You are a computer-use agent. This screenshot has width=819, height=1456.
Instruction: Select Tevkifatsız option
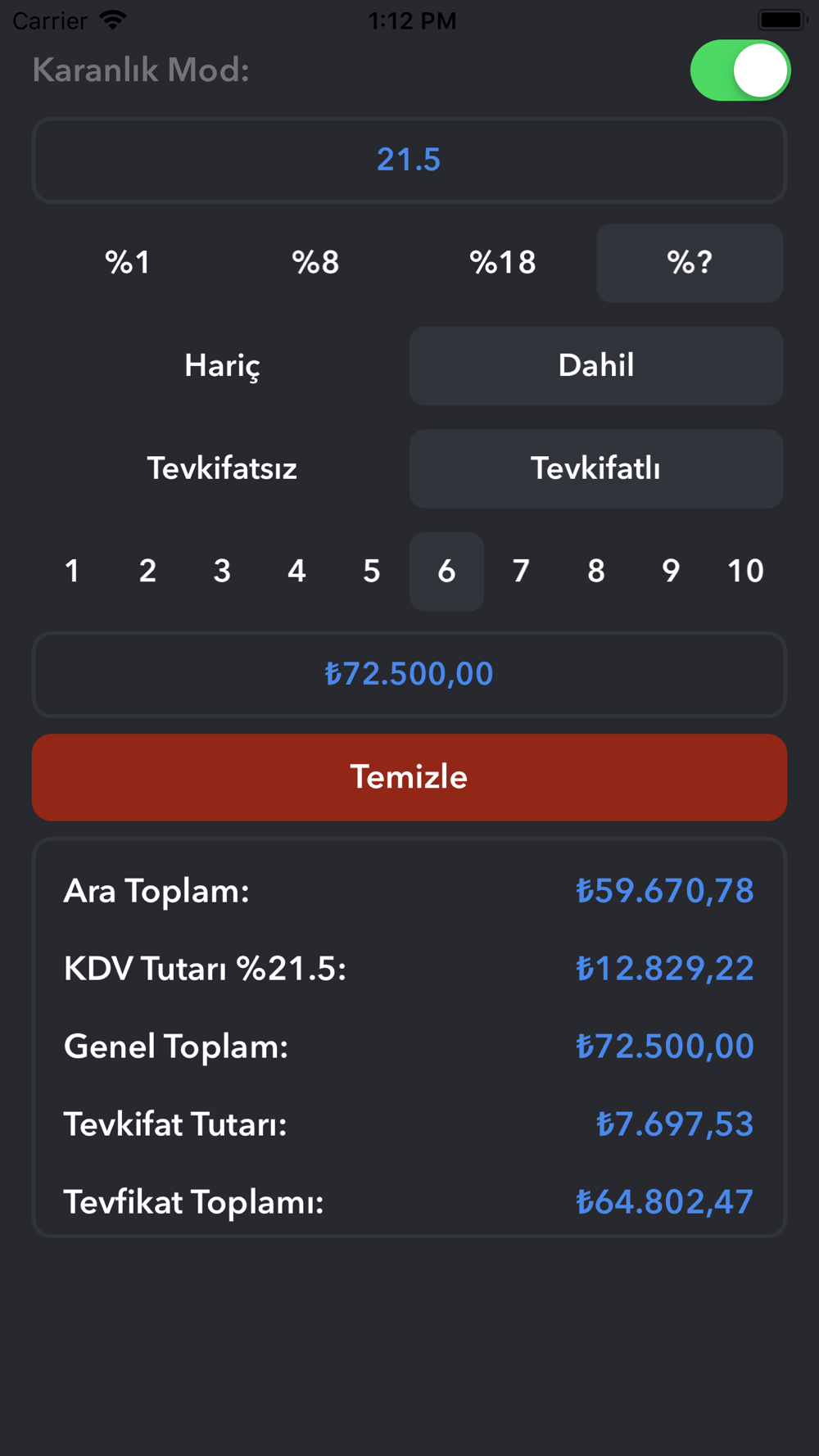(x=223, y=468)
